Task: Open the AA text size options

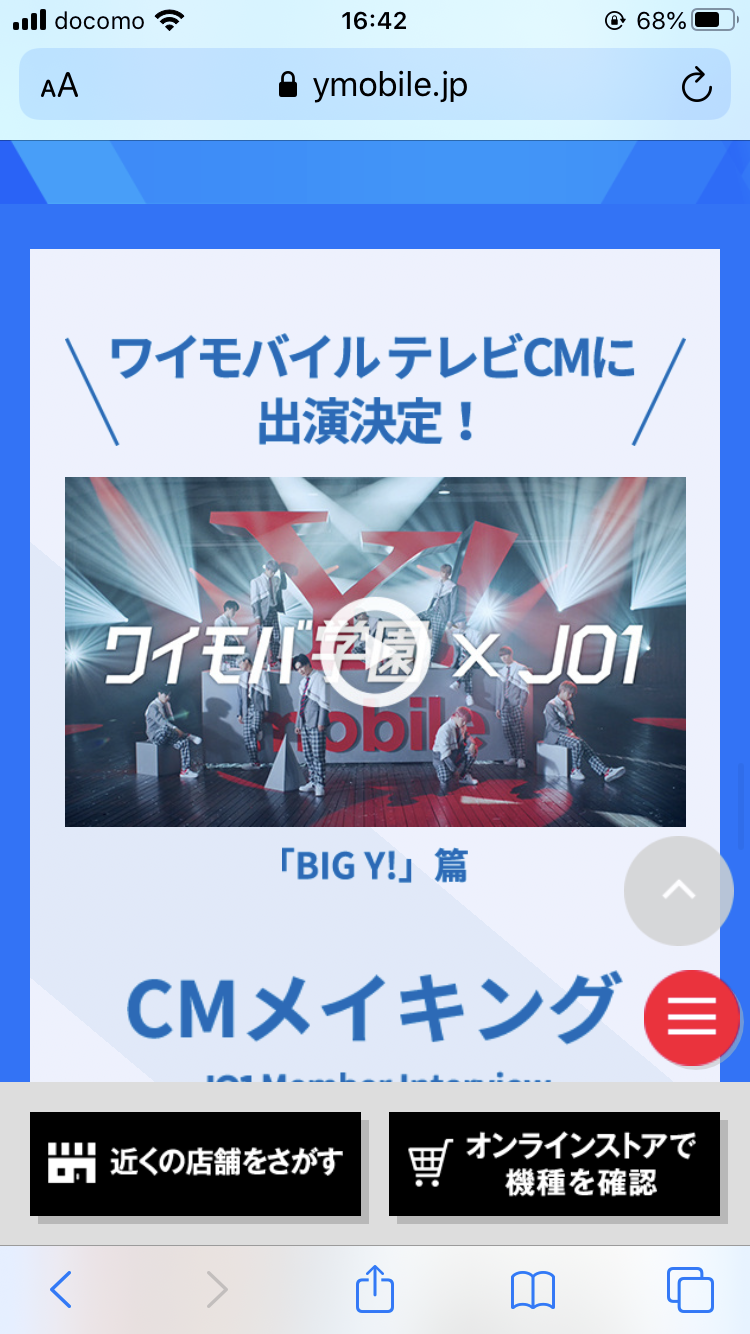Action: point(60,86)
